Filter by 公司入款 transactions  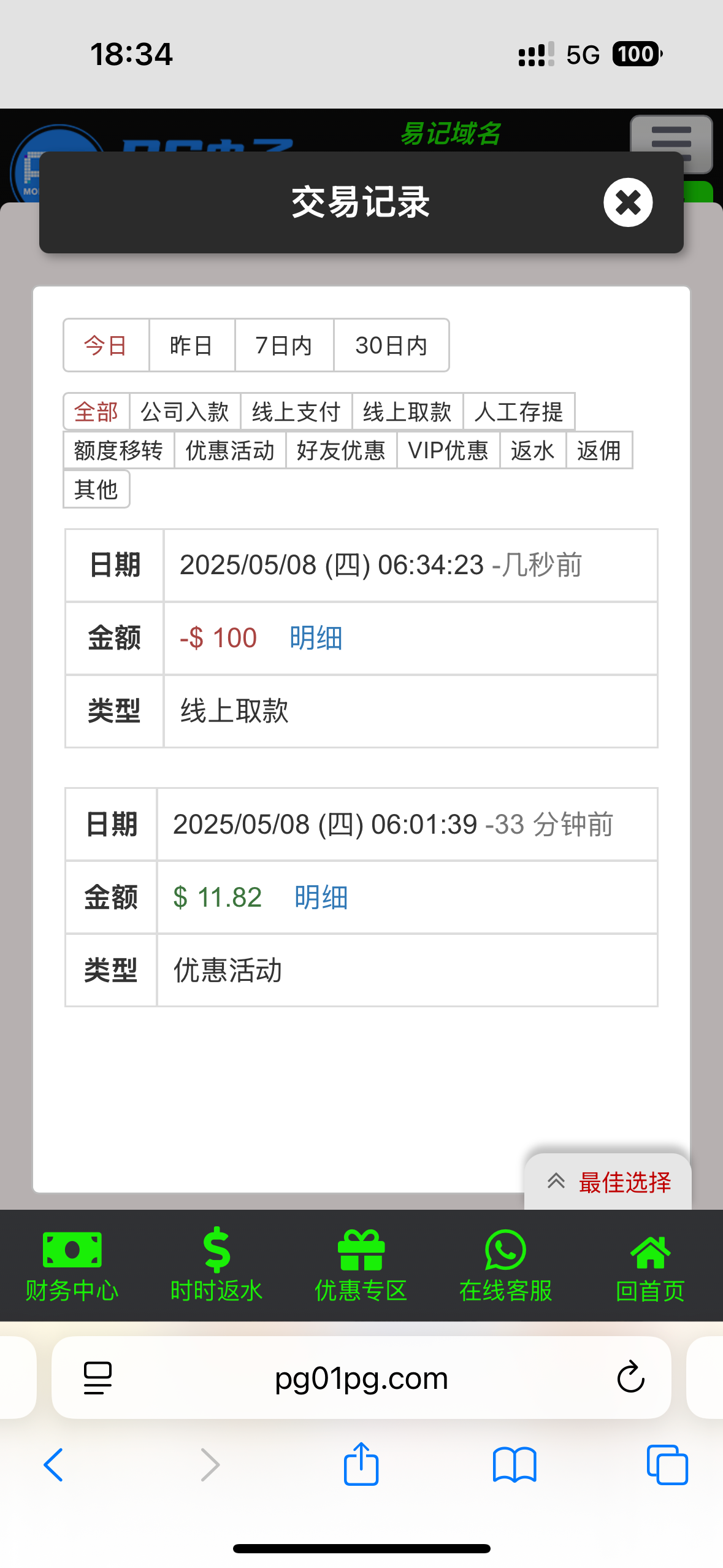point(185,412)
